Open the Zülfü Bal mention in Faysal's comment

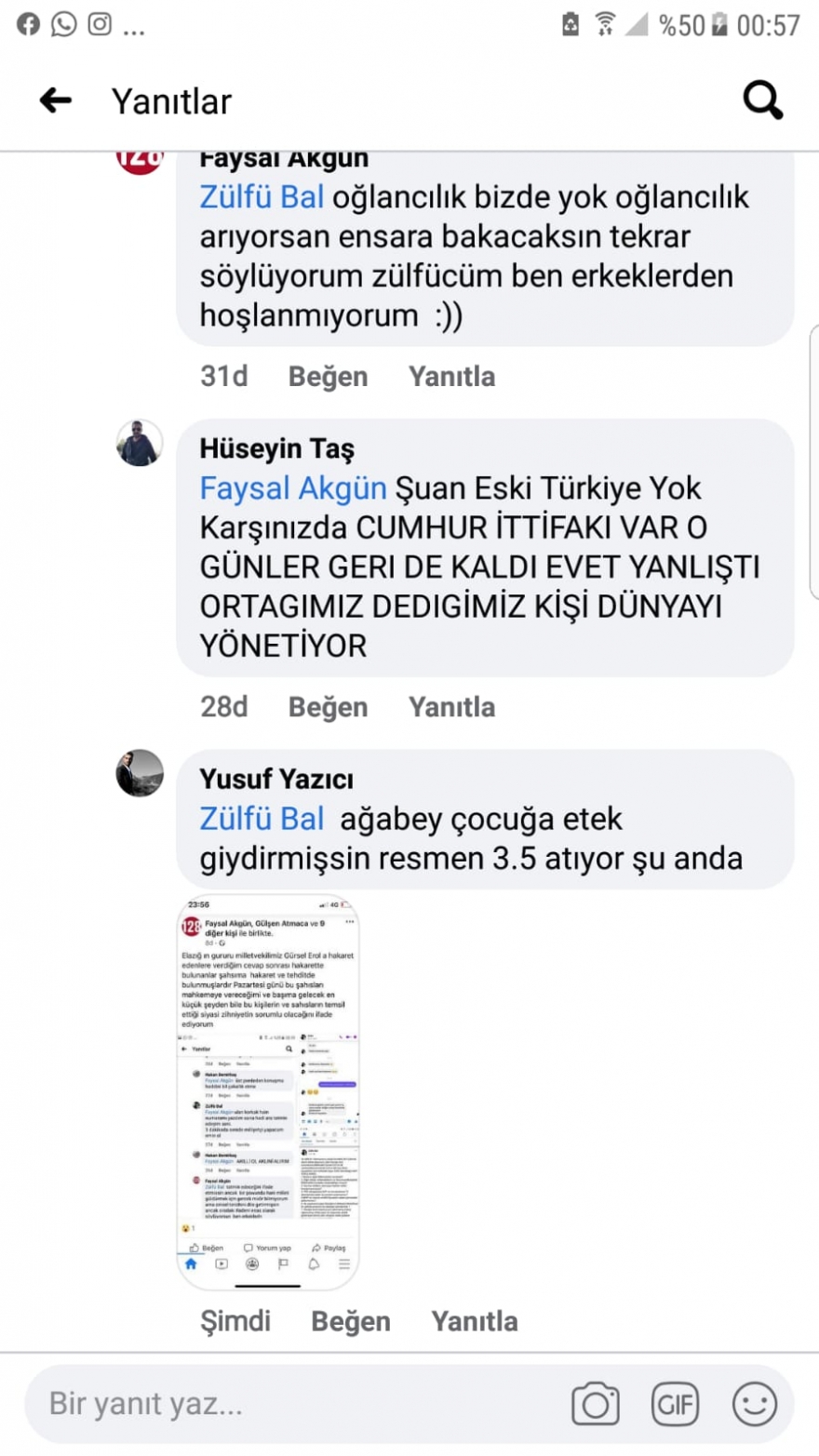(262, 197)
